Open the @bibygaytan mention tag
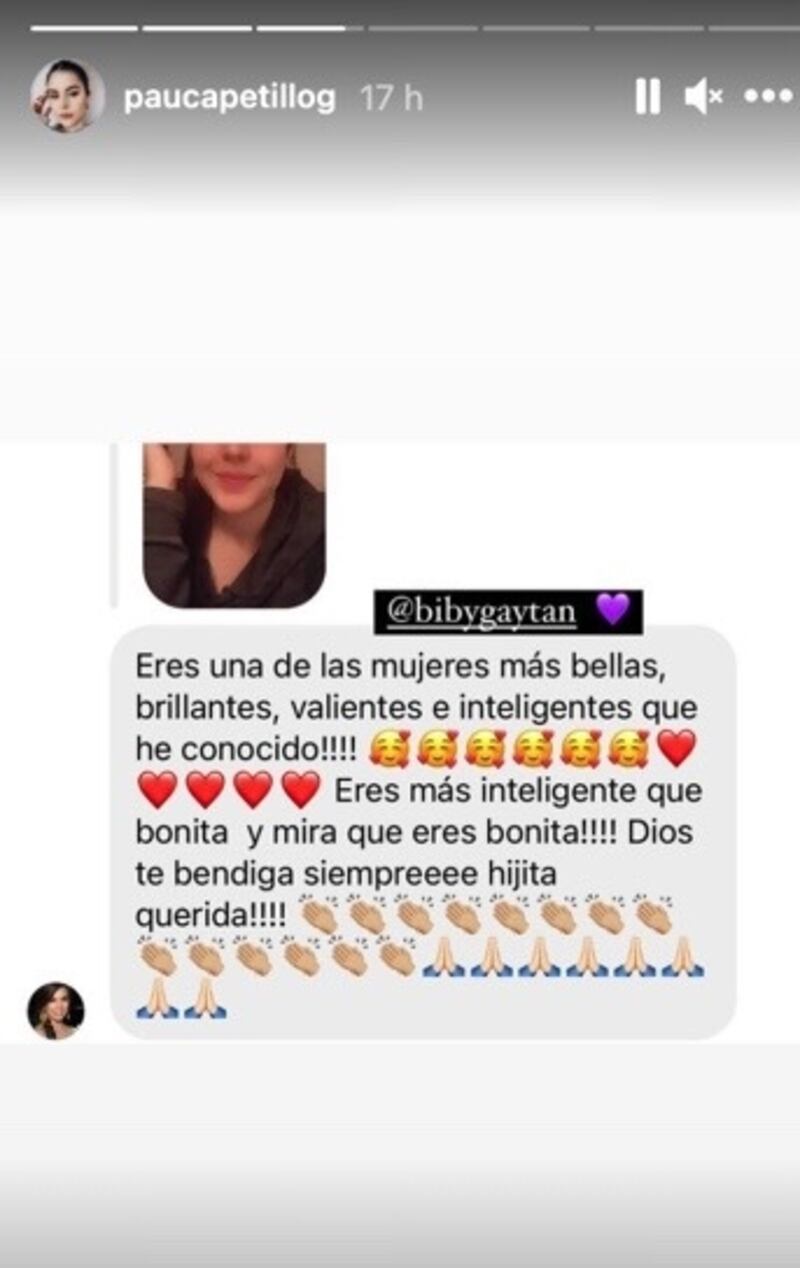This screenshot has width=800, height=1268. pyautogui.click(x=482, y=611)
